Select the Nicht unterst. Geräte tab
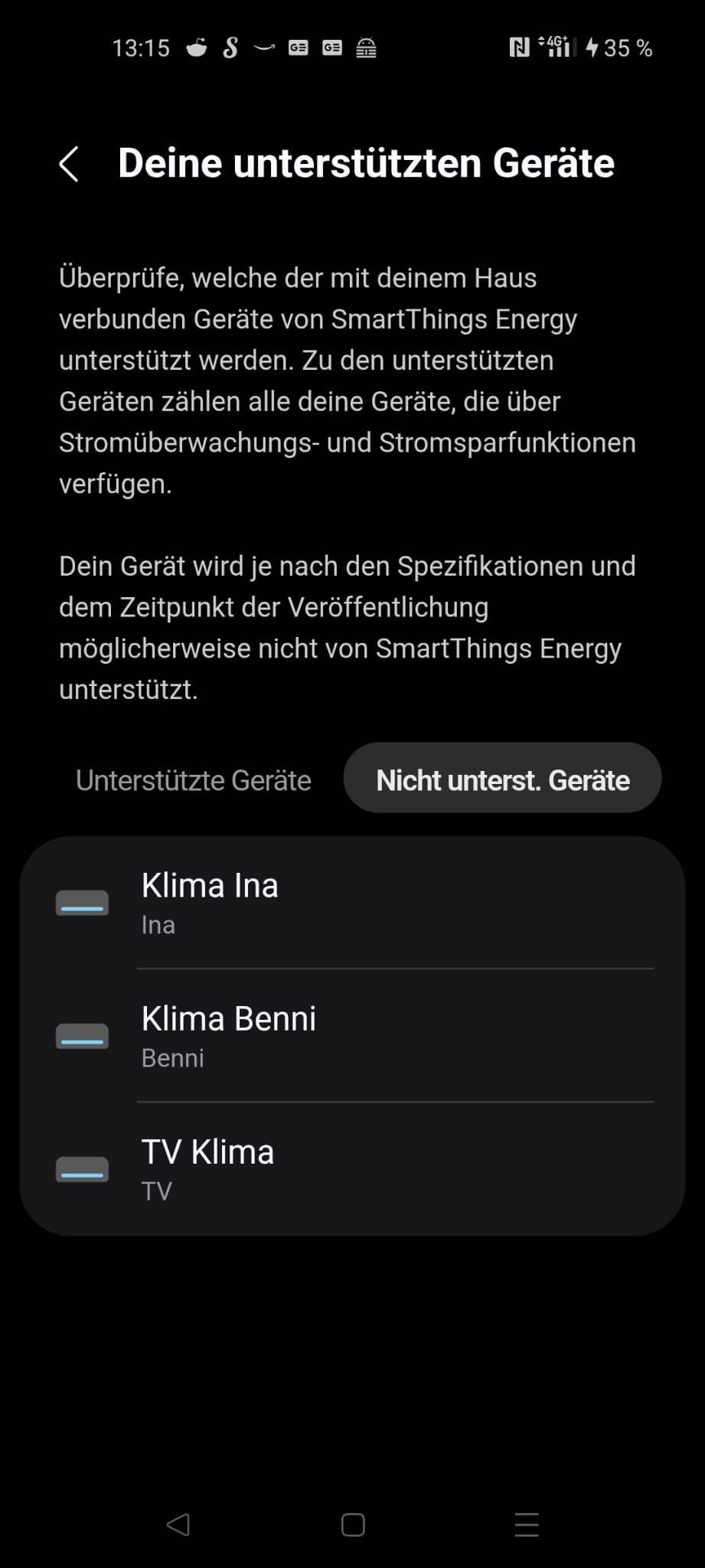Screen dimensions: 705x1568 (x=503, y=780)
